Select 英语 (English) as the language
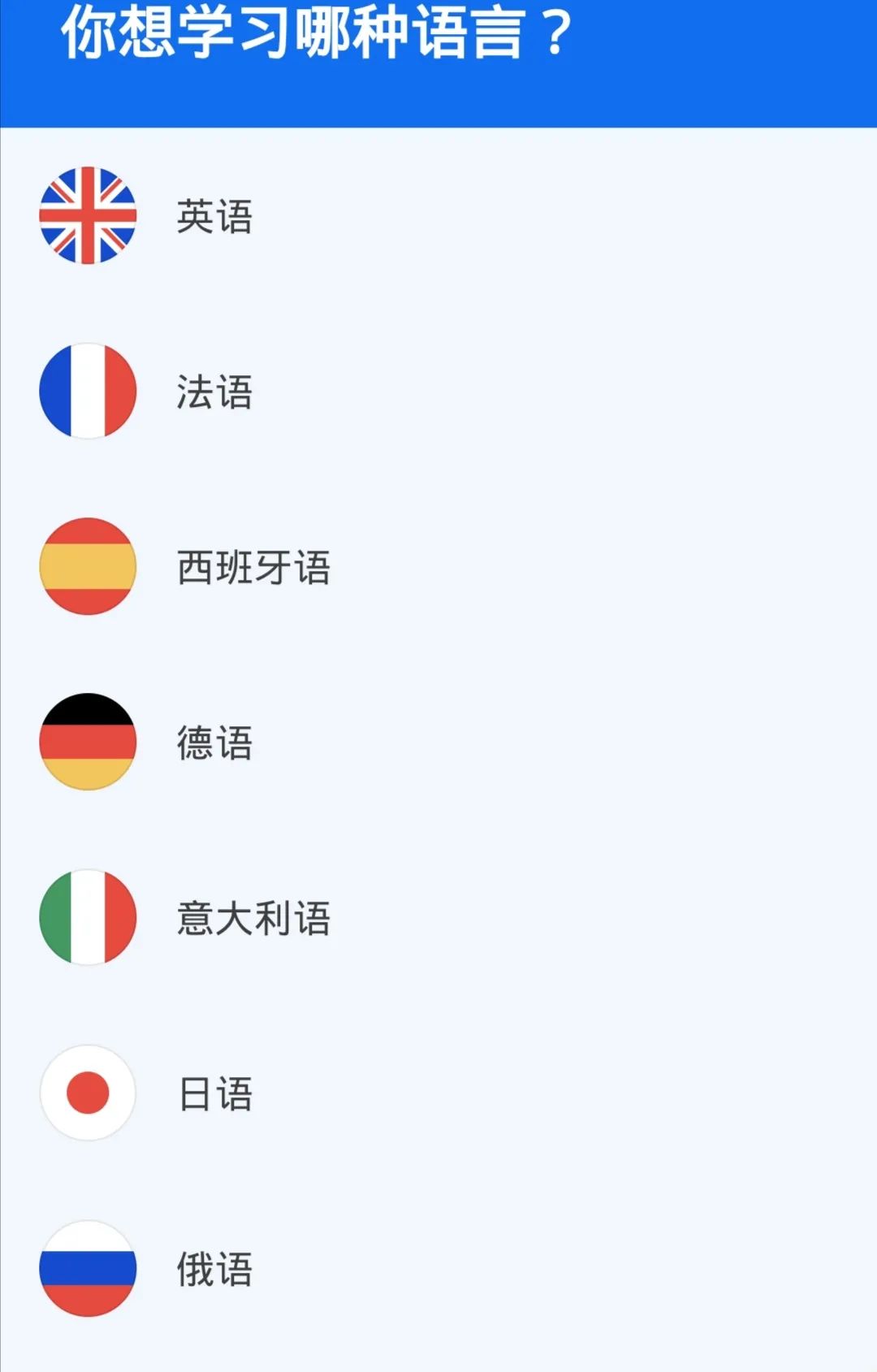This screenshot has height=1372, width=877. coord(214,216)
